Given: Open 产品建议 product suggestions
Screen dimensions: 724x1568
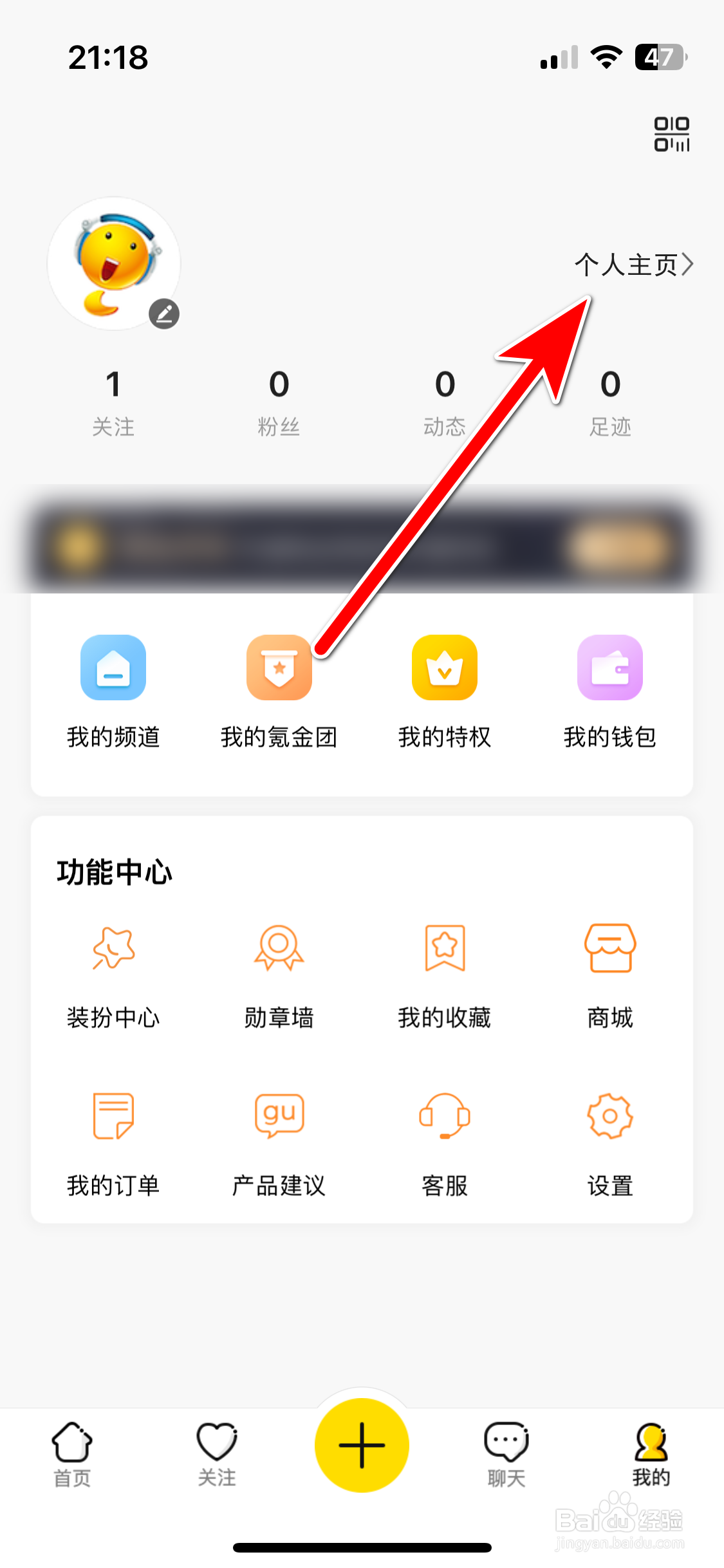Looking at the screenshot, I should pyautogui.click(x=279, y=1141).
